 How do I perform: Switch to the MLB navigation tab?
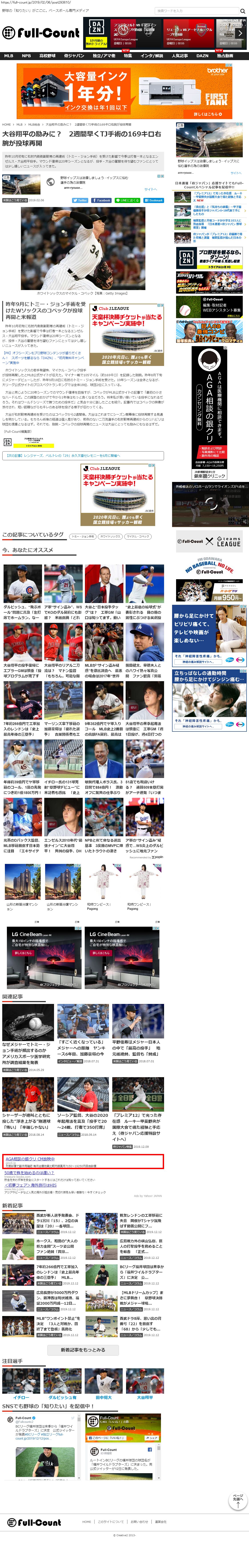tap(8, 55)
